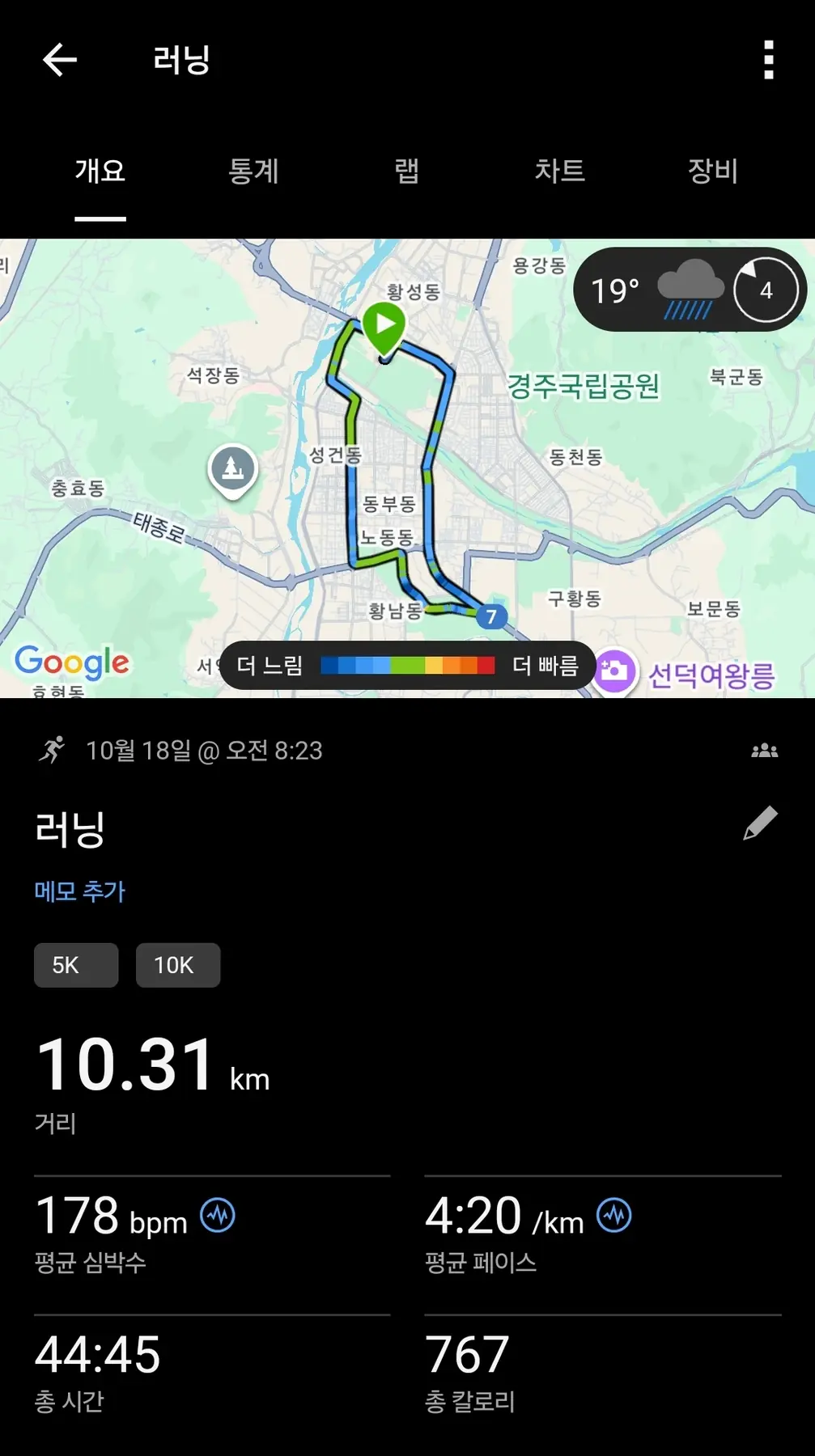This screenshot has height=1456, width=815.
Task: Open the overflow menu (three dots)
Action: (x=768, y=60)
